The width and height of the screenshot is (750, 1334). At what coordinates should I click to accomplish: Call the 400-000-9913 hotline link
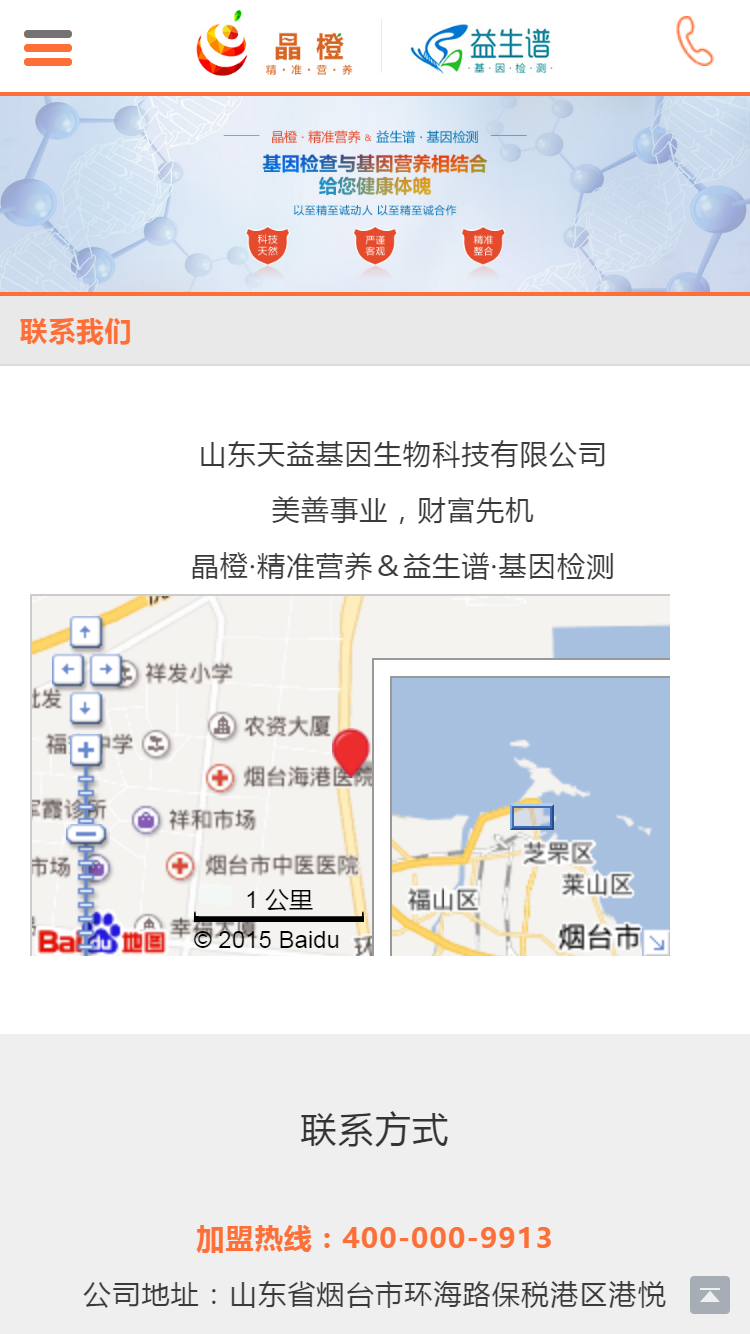click(447, 1237)
